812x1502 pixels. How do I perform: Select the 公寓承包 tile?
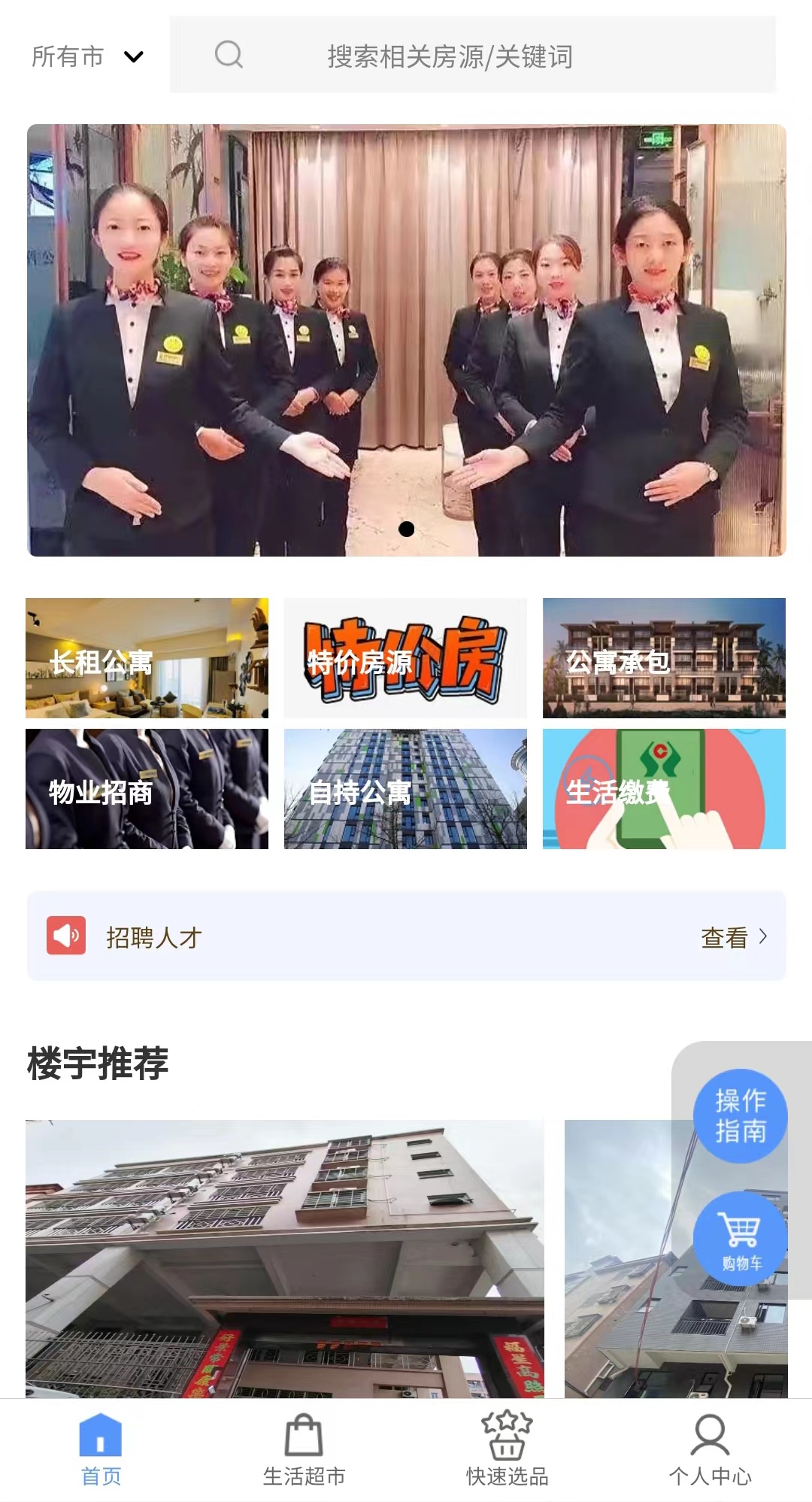tap(664, 658)
